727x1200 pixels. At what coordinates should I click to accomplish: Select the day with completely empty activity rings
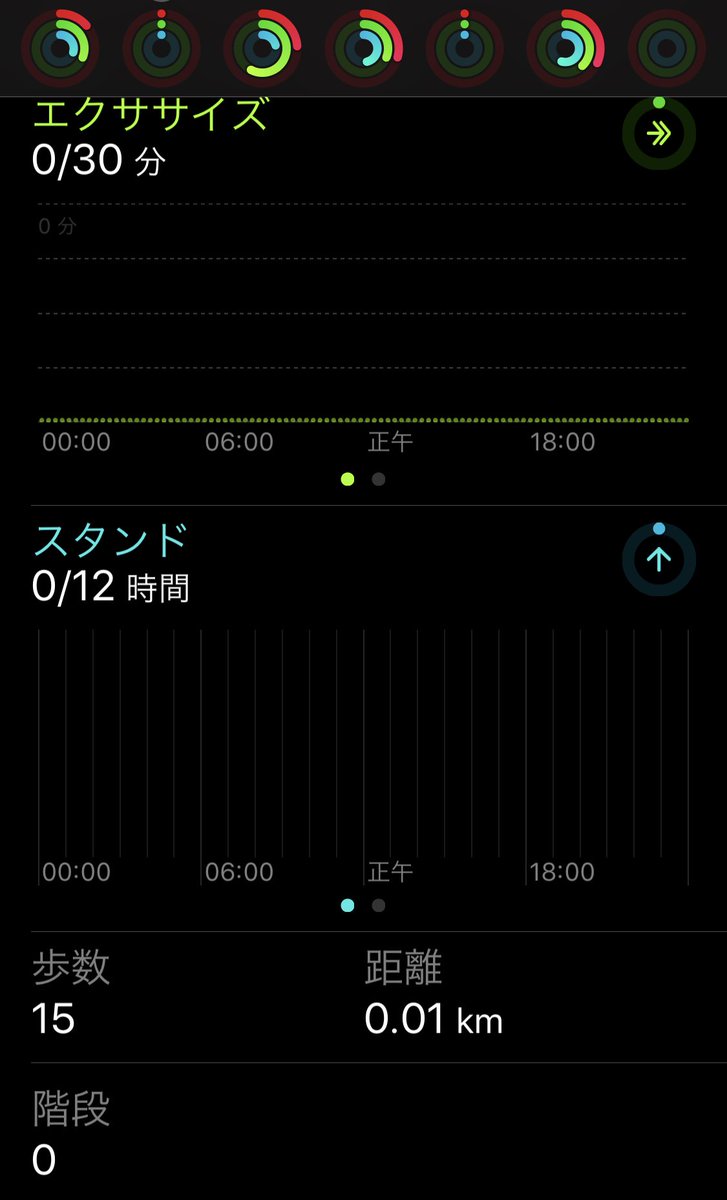666,47
